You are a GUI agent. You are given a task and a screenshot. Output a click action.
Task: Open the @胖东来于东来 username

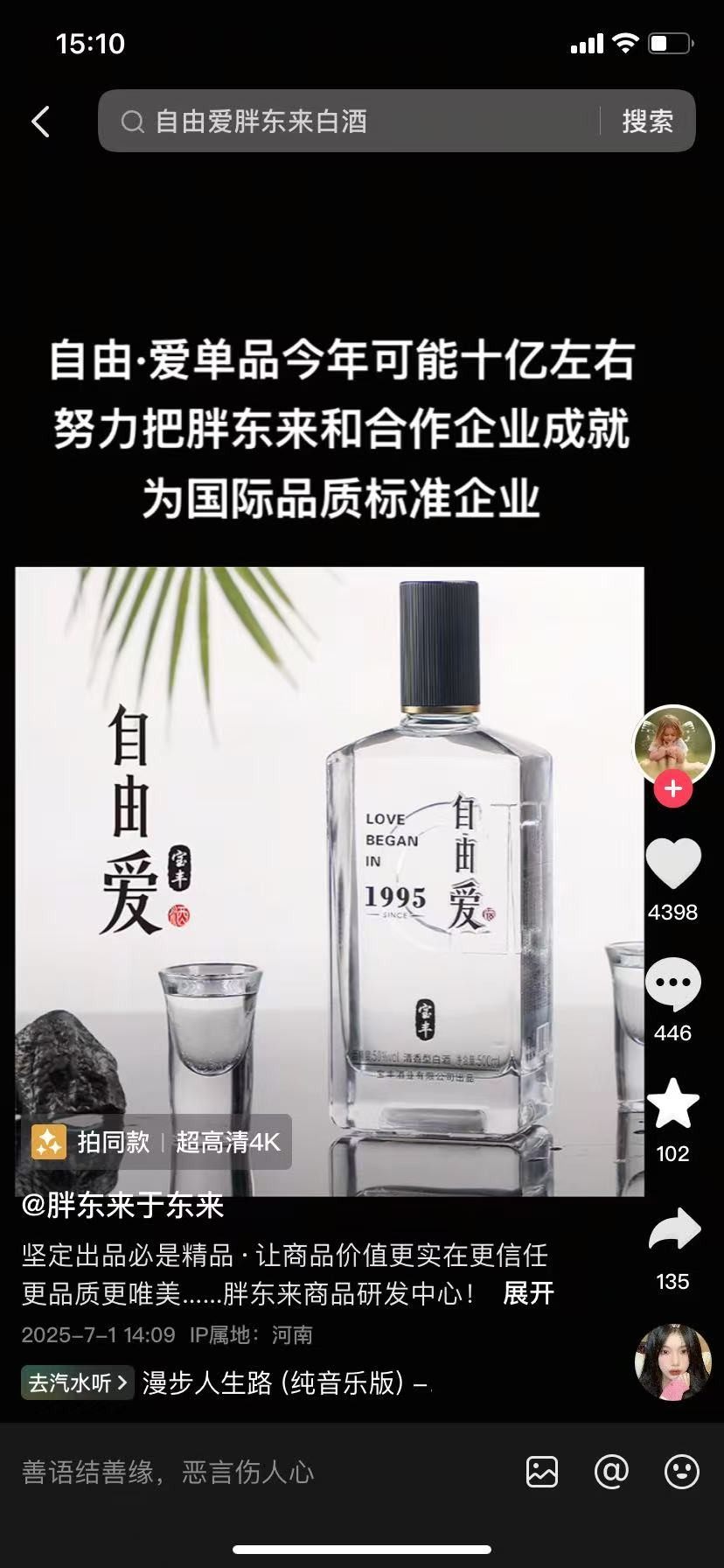click(122, 1206)
